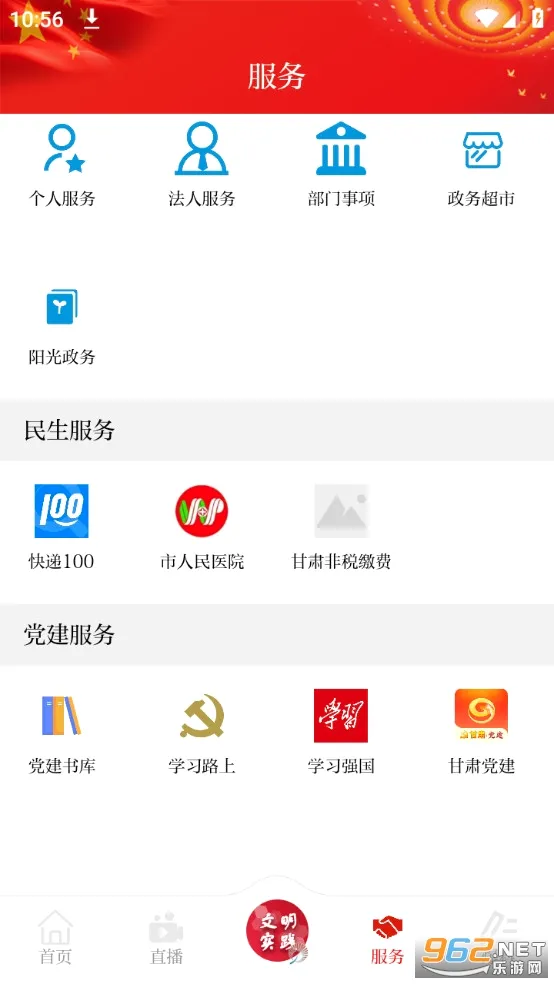Select the 服务 tab
554x984 pixels.
(x=387, y=939)
